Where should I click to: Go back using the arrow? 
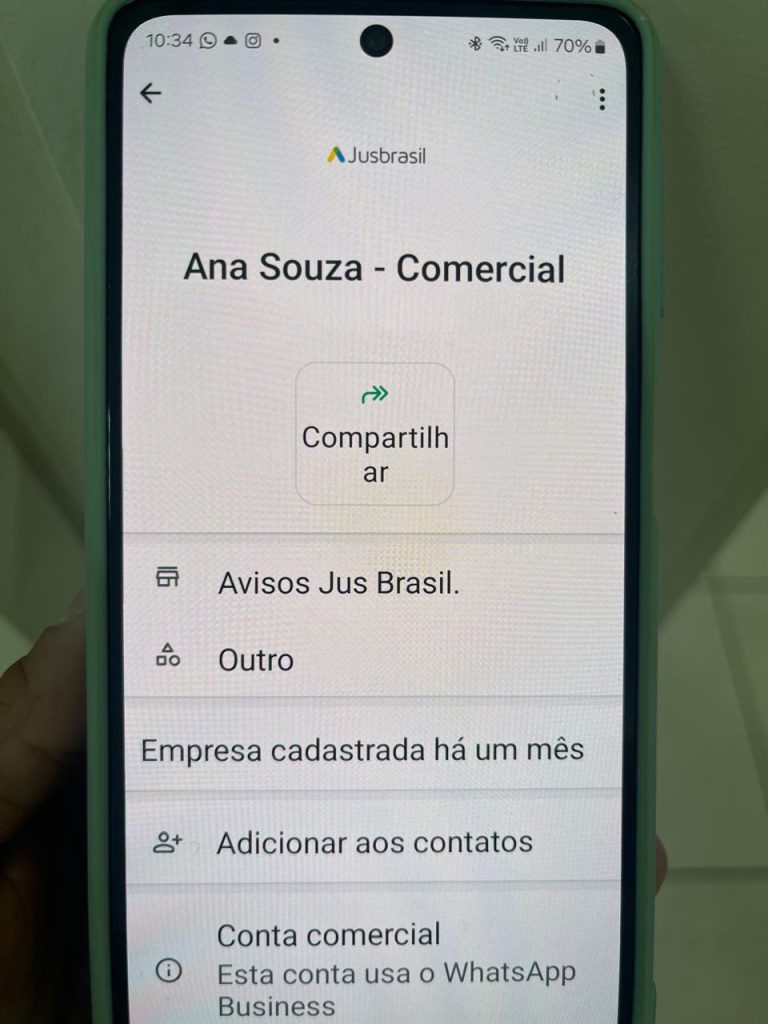click(x=151, y=94)
